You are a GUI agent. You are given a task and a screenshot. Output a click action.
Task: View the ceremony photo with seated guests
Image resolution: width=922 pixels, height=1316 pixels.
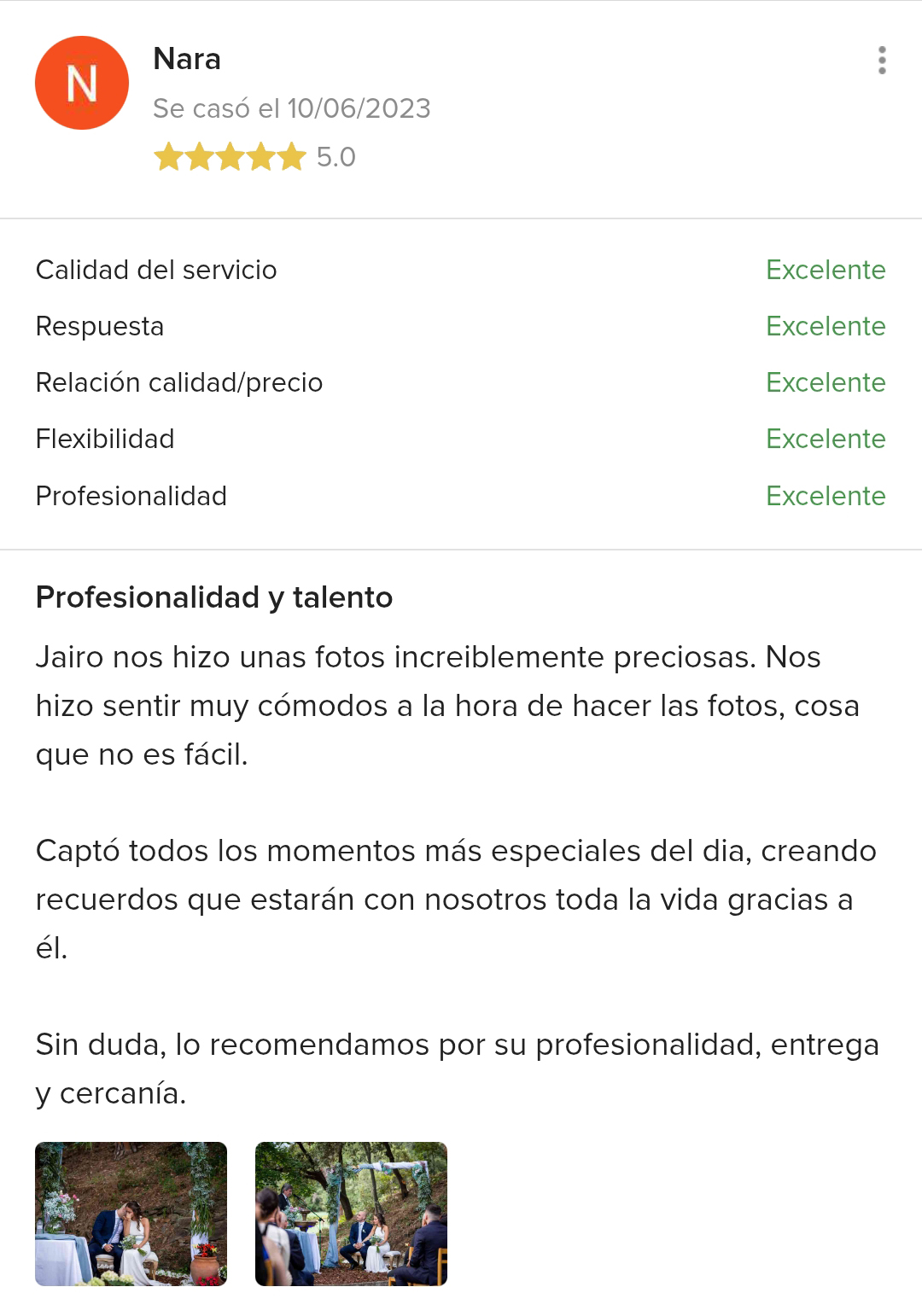click(x=351, y=1213)
